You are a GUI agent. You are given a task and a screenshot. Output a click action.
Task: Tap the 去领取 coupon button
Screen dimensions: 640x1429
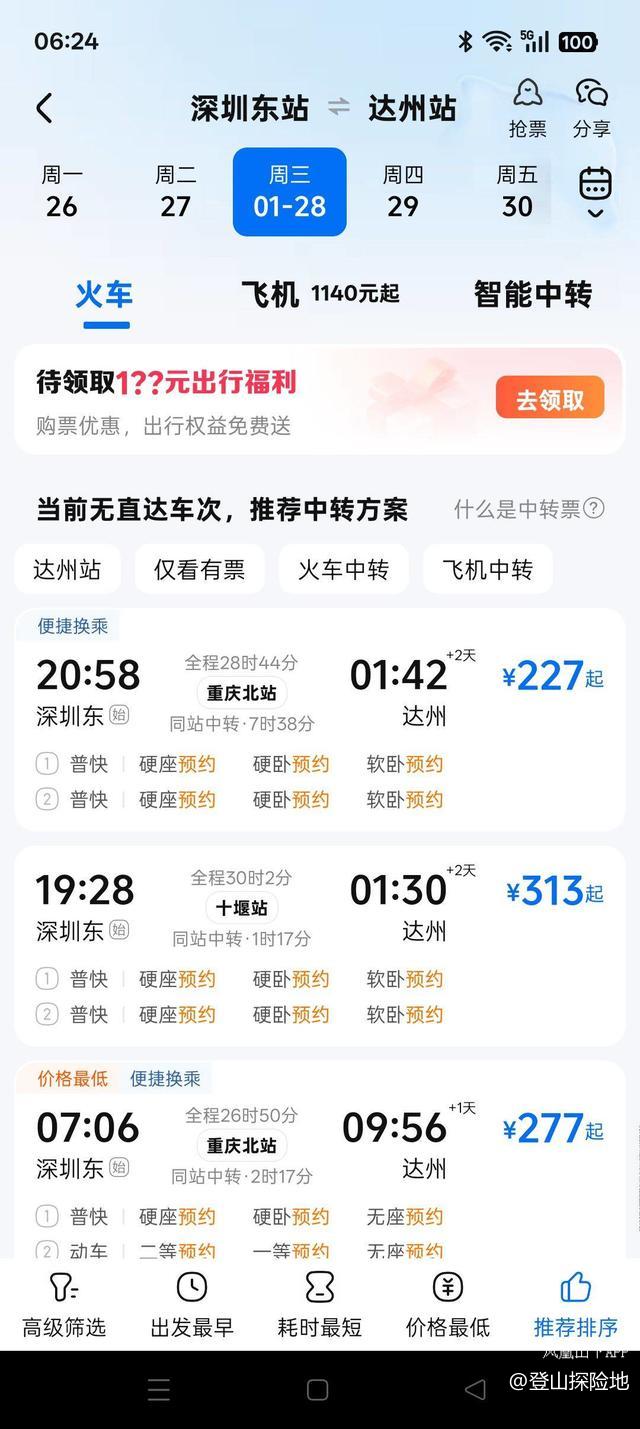(549, 400)
